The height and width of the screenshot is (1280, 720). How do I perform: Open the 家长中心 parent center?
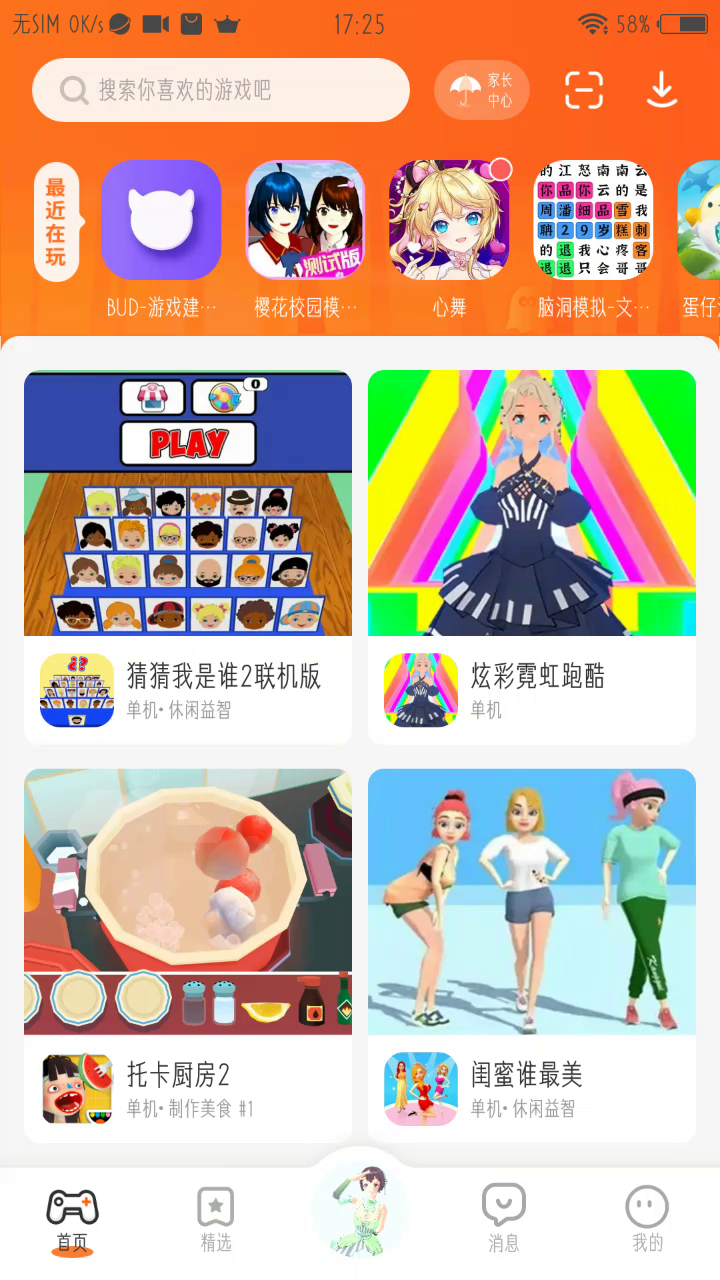click(482, 90)
